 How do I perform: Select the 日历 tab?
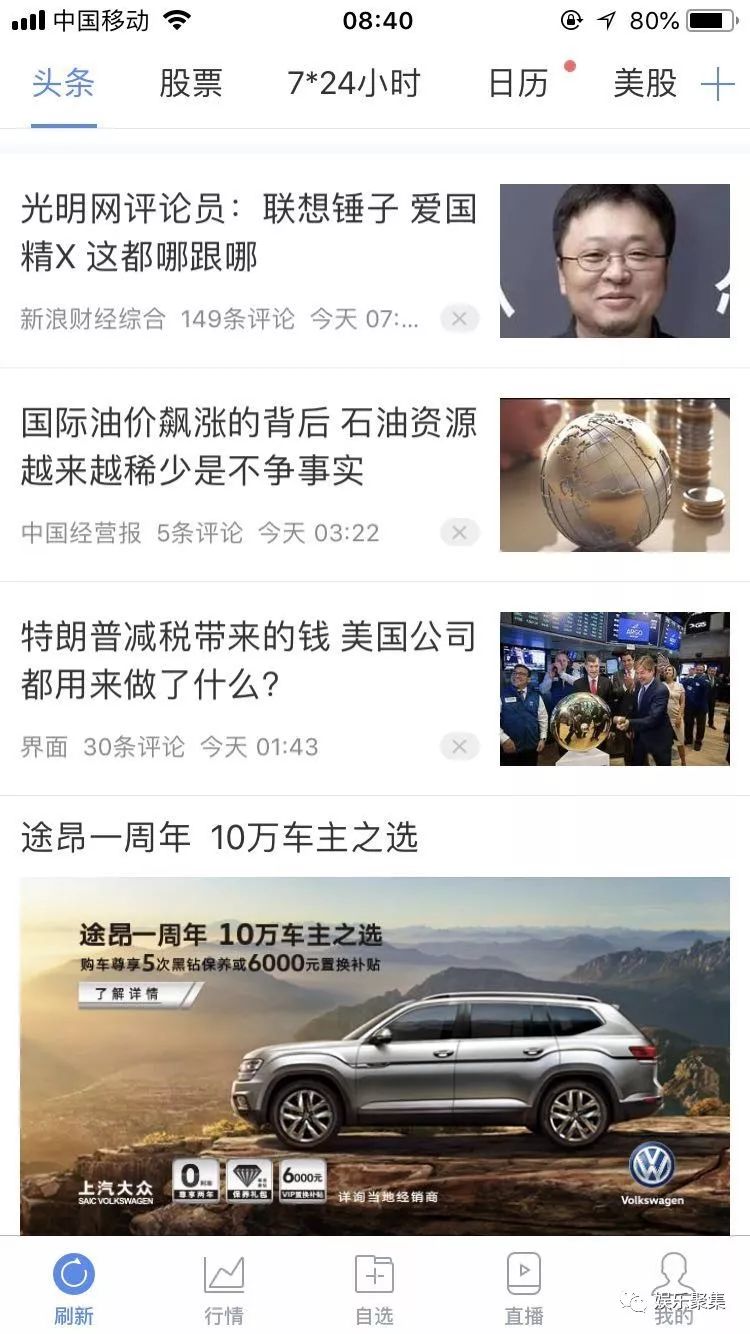(519, 84)
